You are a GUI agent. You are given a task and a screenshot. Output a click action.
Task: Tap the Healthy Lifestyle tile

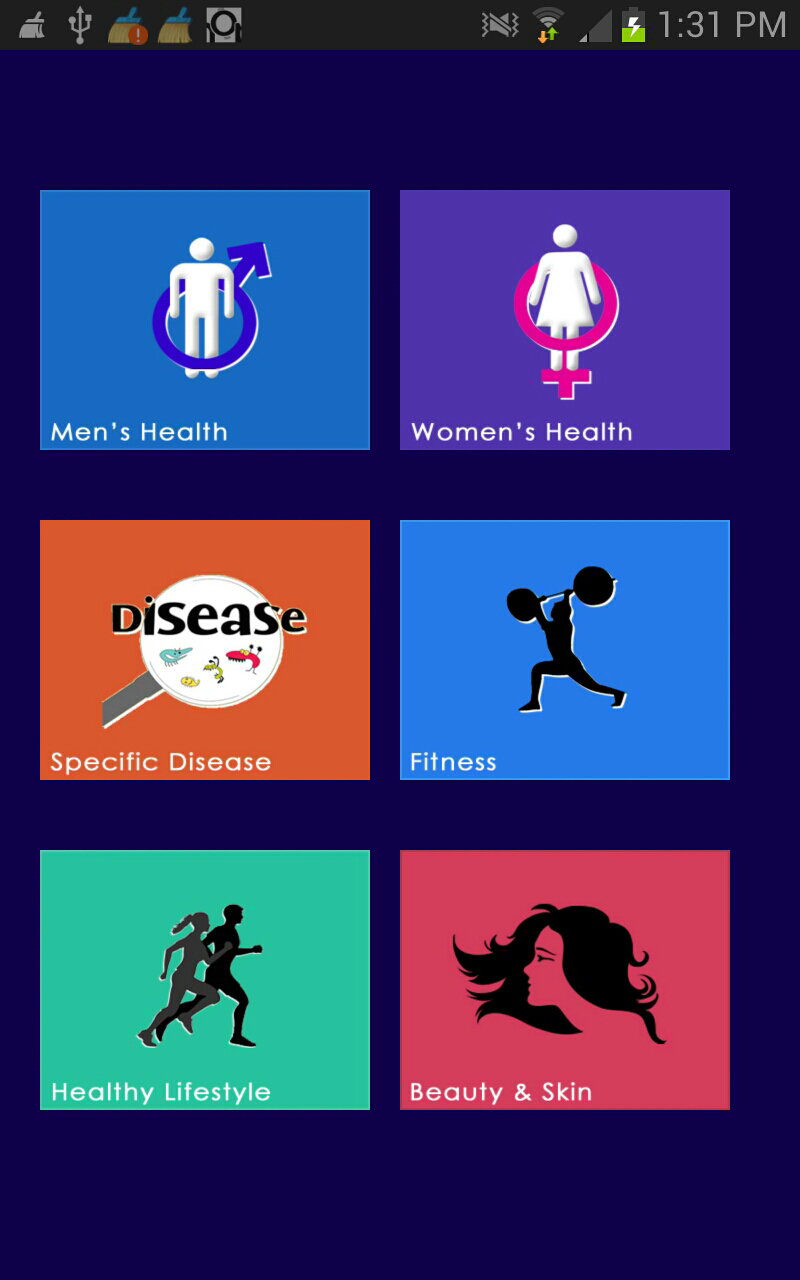tap(205, 980)
